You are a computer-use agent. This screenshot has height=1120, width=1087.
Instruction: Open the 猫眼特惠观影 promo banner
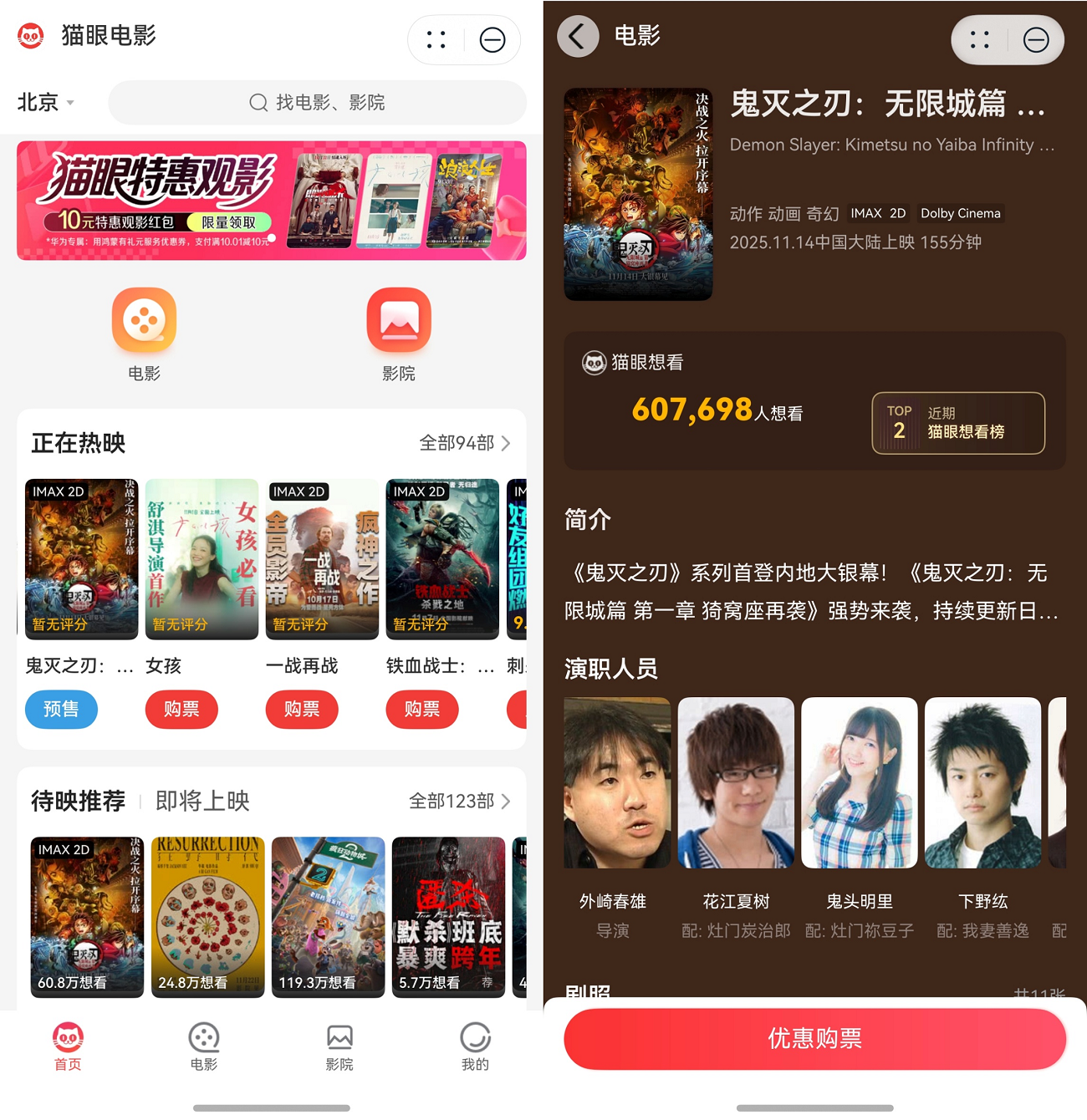(271, 201)
